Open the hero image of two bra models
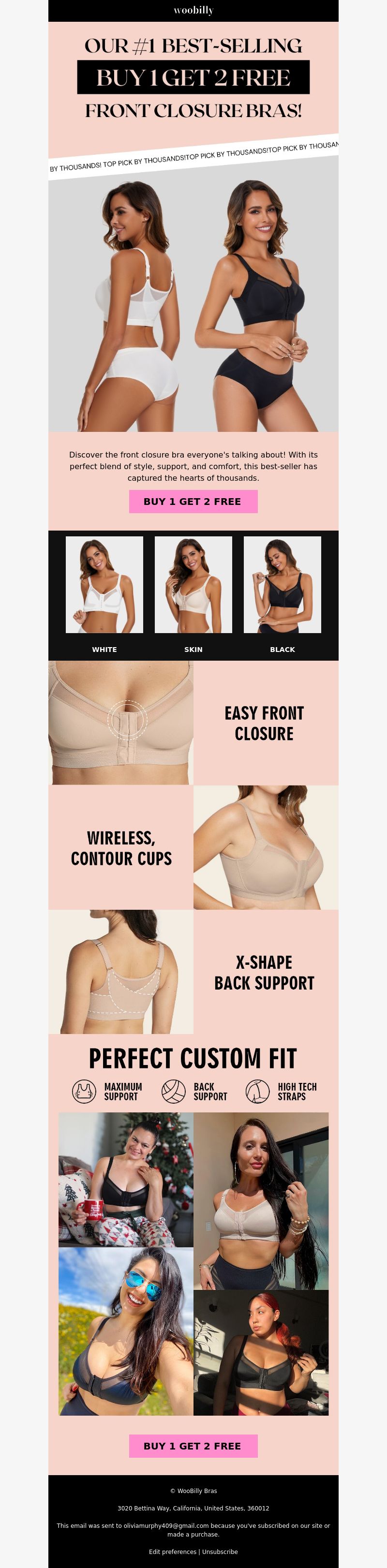387x1568 pixels. tap(193, 298)
